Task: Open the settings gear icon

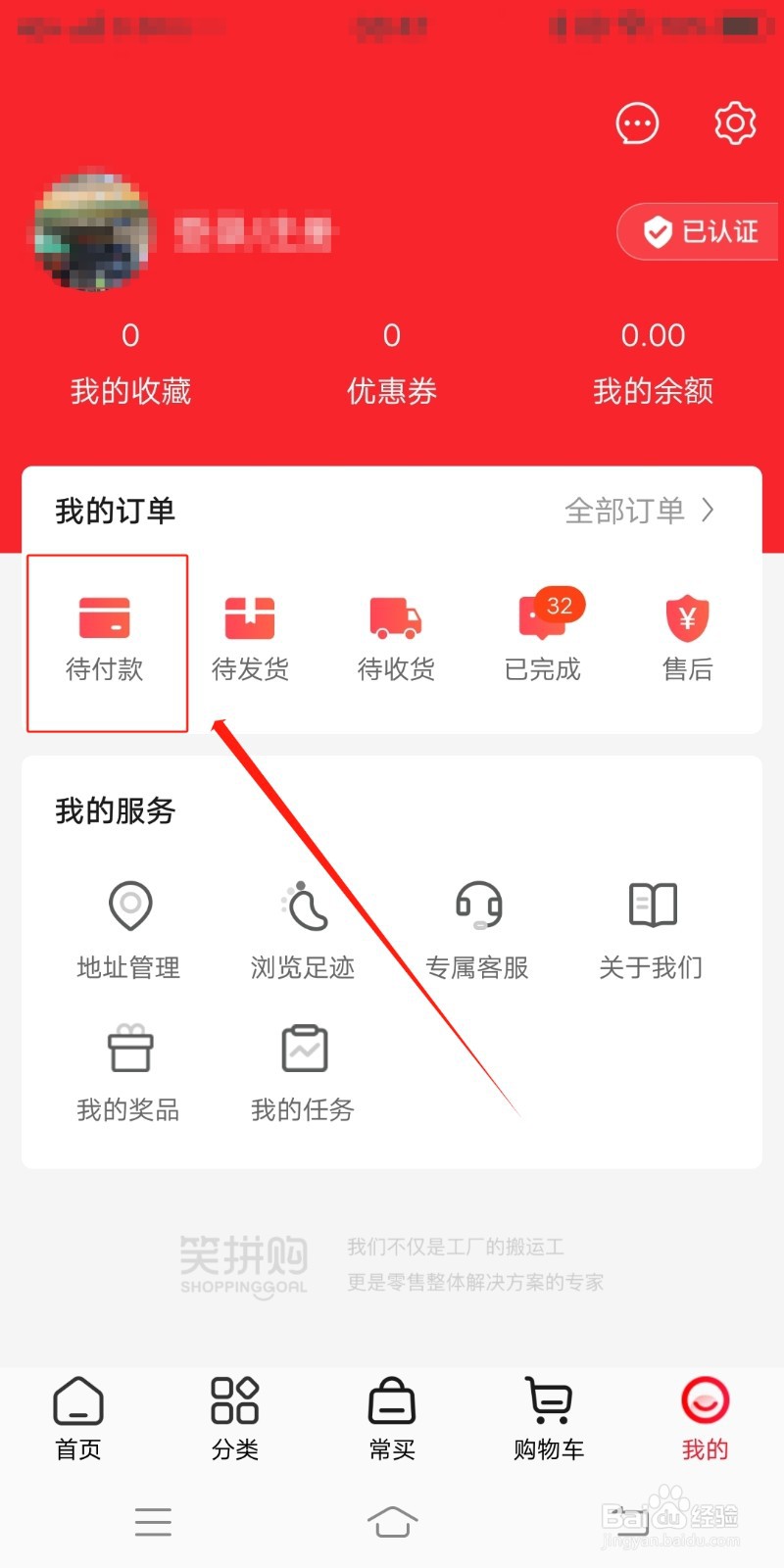Action: [734, 122]
